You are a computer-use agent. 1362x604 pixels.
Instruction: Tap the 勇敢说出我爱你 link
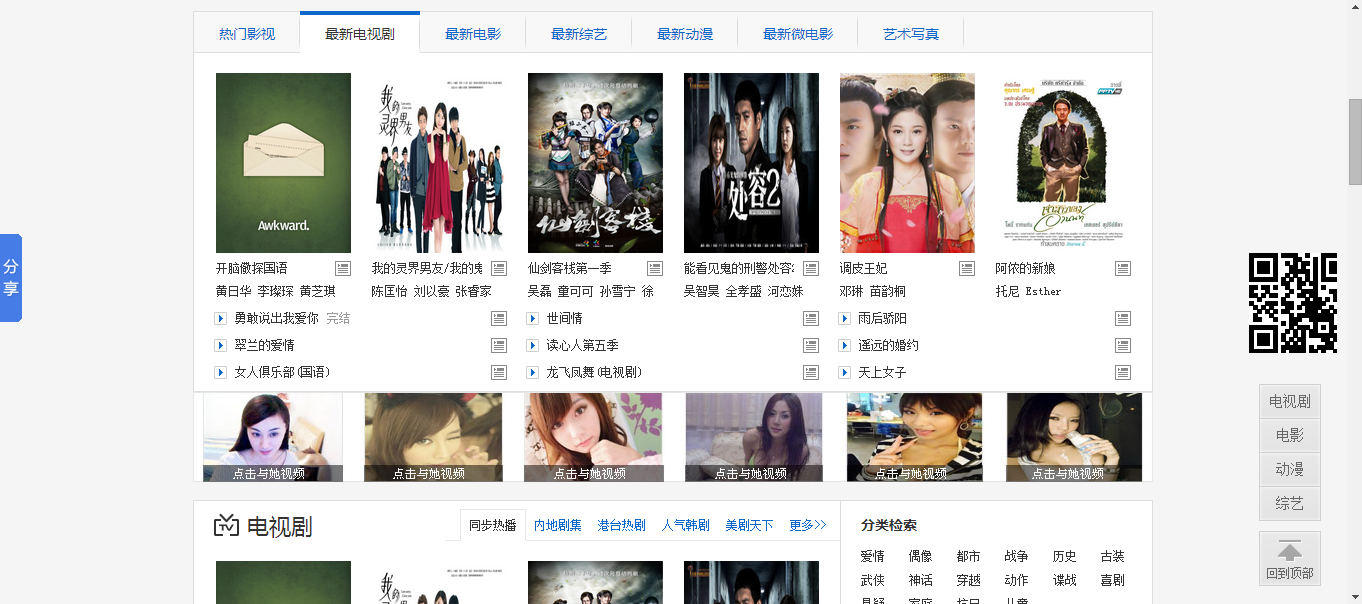(x=276, y=319)
